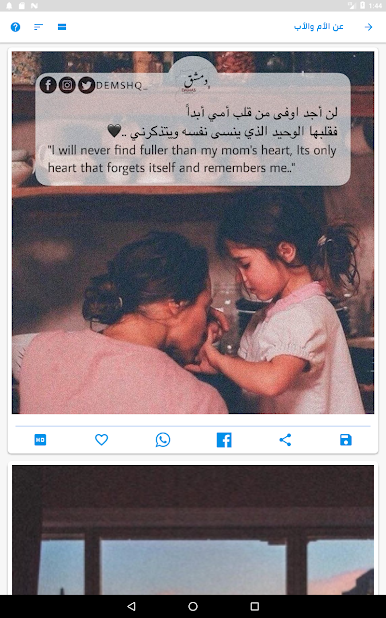Share mom quote image to Facebook
The image size is (386, 618).
(224, 440)
